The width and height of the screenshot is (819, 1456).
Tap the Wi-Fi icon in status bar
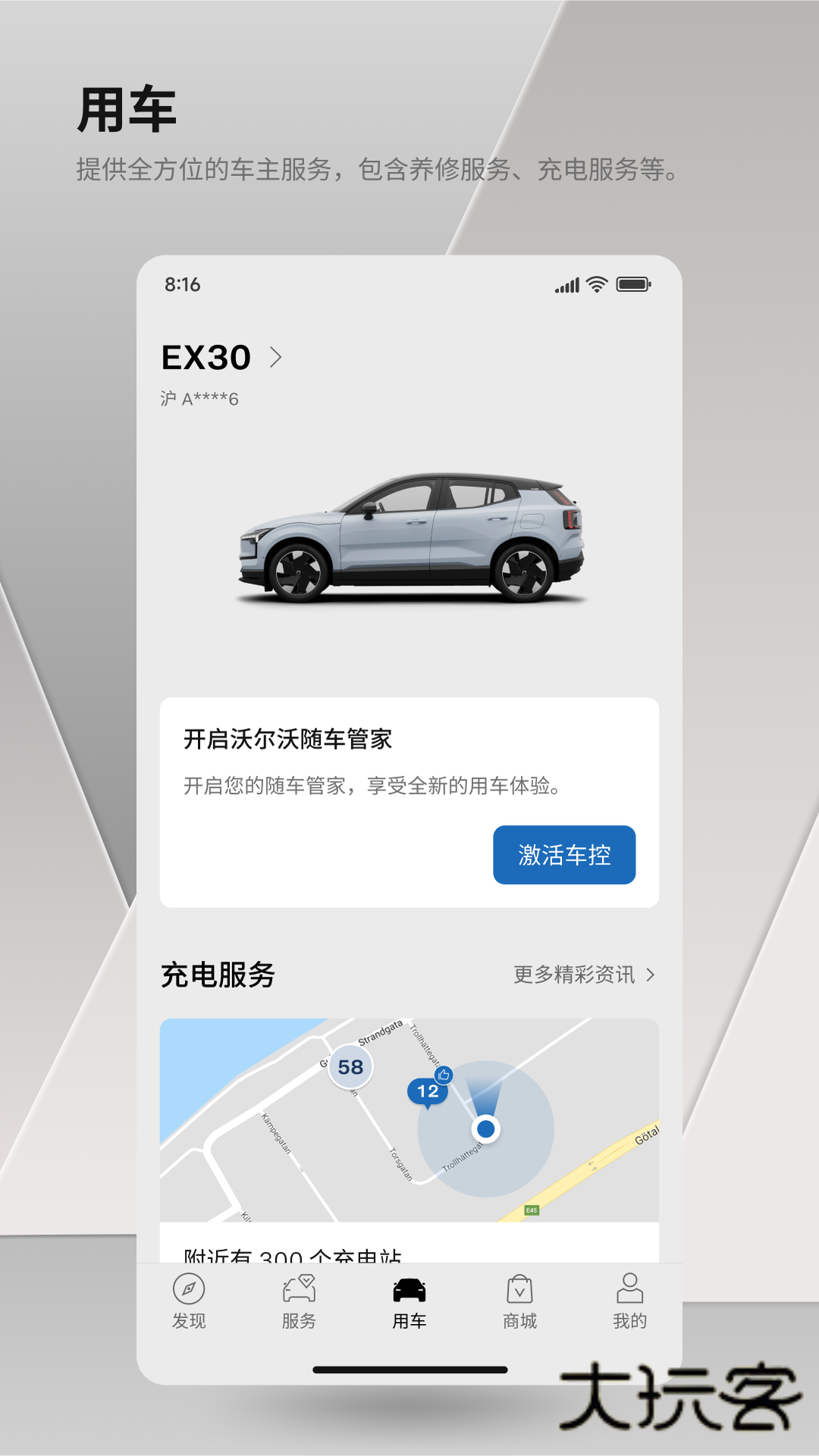click(597, 284)
